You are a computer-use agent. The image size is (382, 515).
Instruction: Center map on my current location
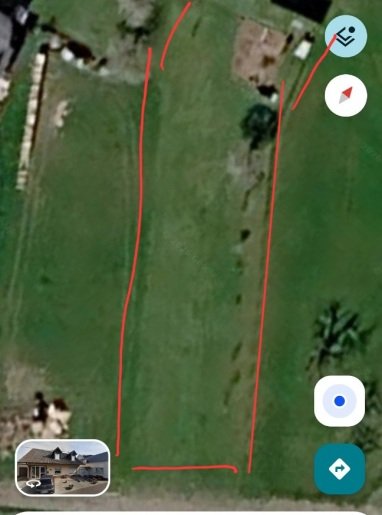pos(339,401)
